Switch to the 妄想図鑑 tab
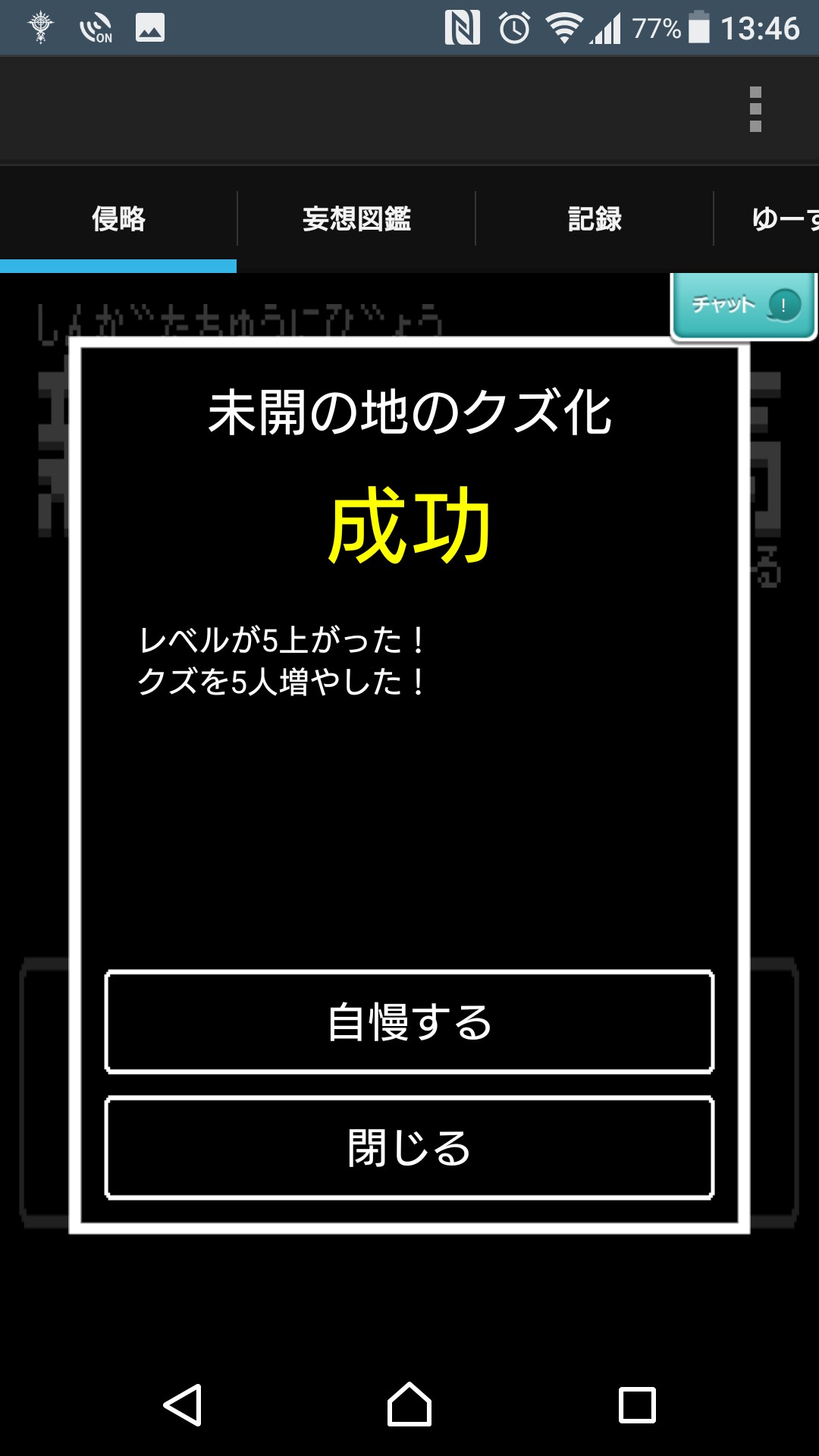 [356, 219]
